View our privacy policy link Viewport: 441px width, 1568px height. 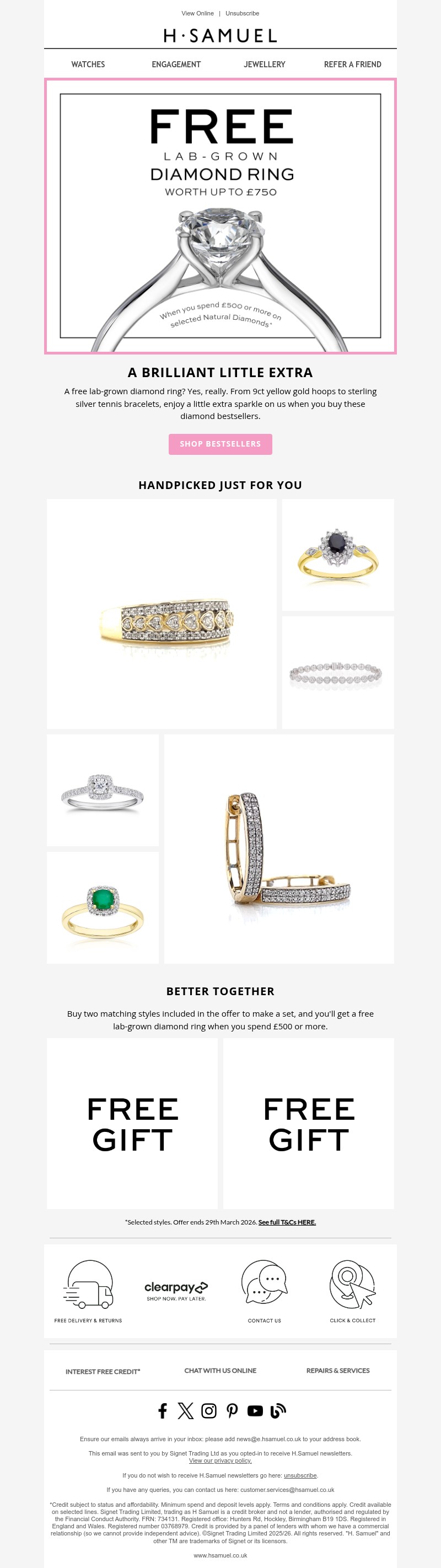coord(220,1460)
